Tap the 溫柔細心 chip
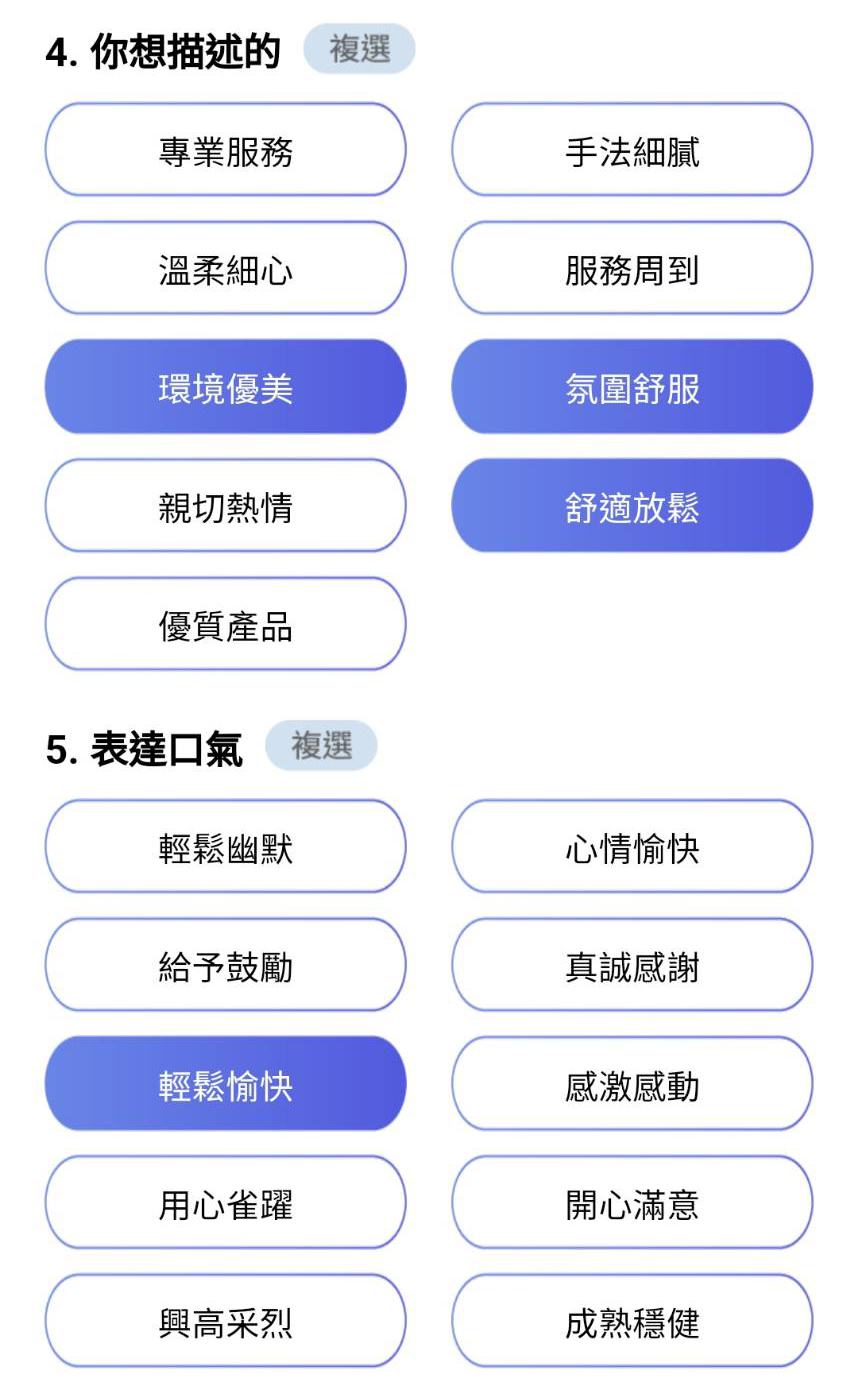The image size is (858, 1391). pos(225,268)
